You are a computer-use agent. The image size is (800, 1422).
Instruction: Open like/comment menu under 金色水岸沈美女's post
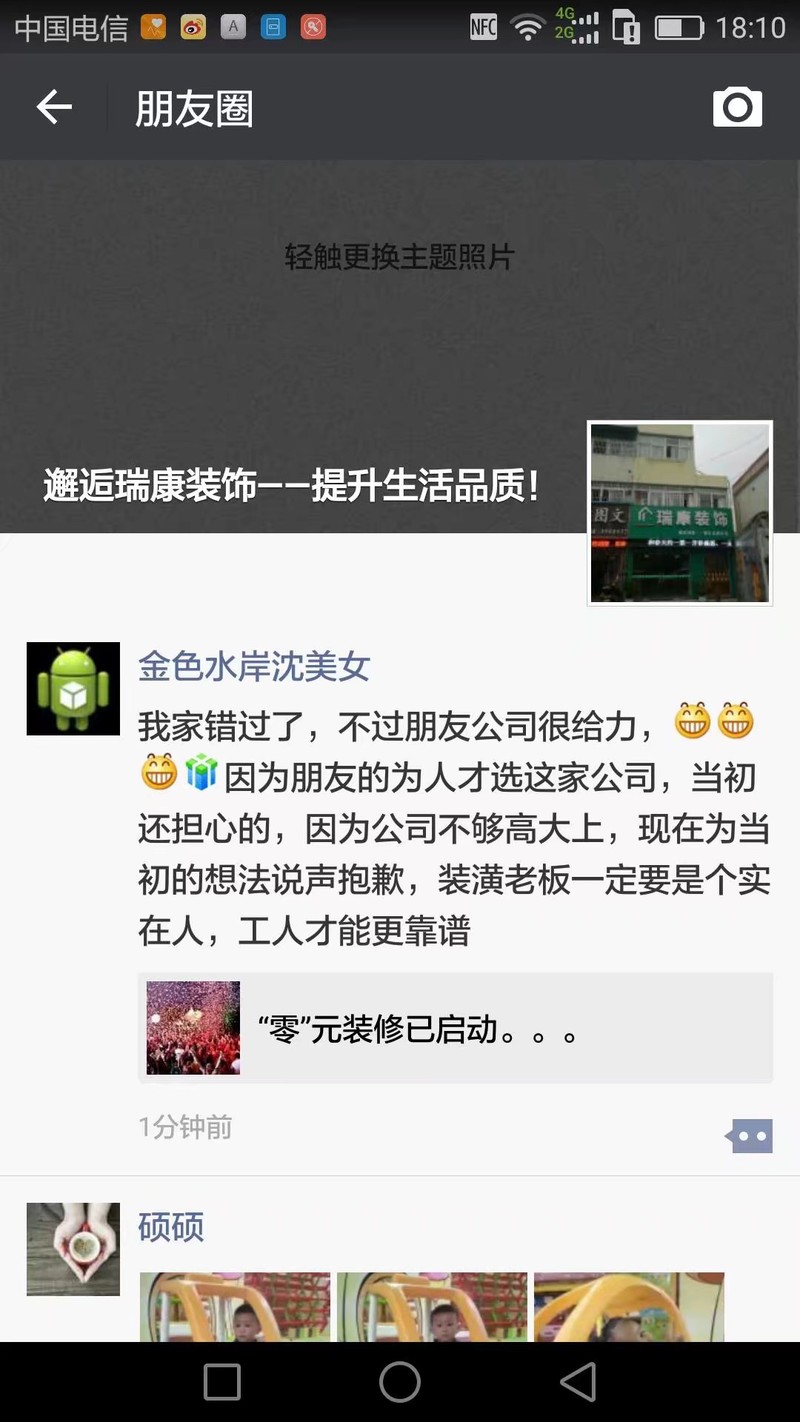(749, 1136)
